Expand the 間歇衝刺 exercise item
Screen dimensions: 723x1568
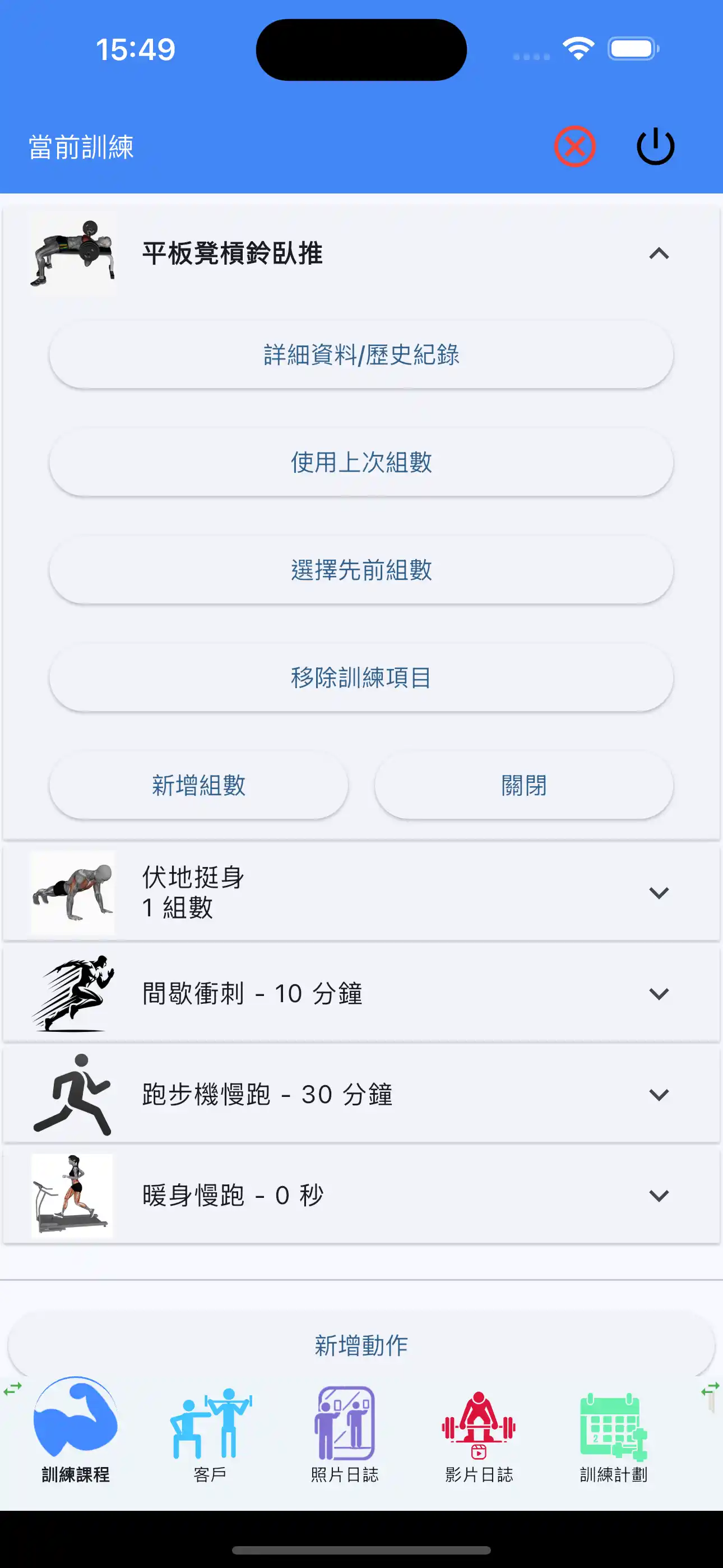(659, 993)
